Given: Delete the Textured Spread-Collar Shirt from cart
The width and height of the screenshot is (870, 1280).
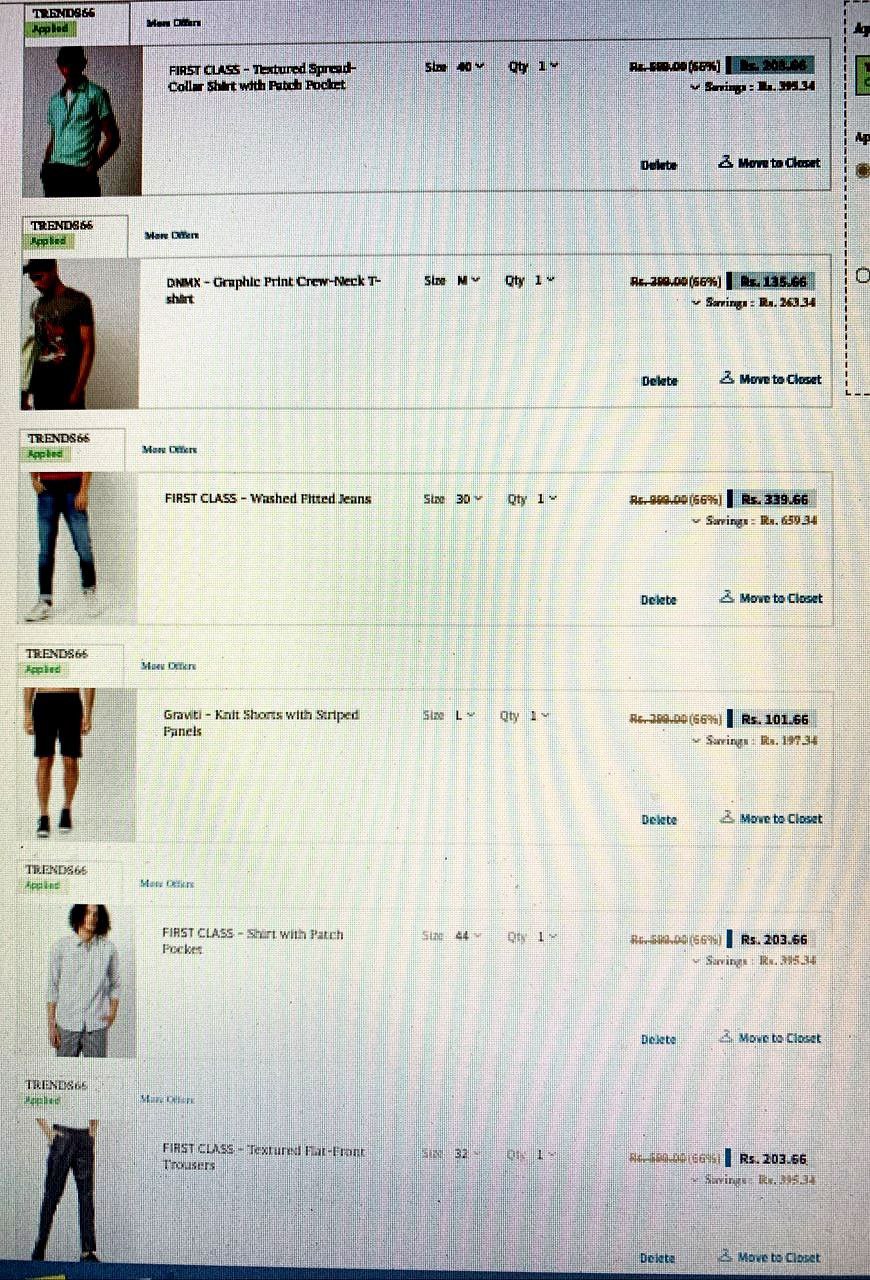Looking at the screenshot, I should click(658, 165).
